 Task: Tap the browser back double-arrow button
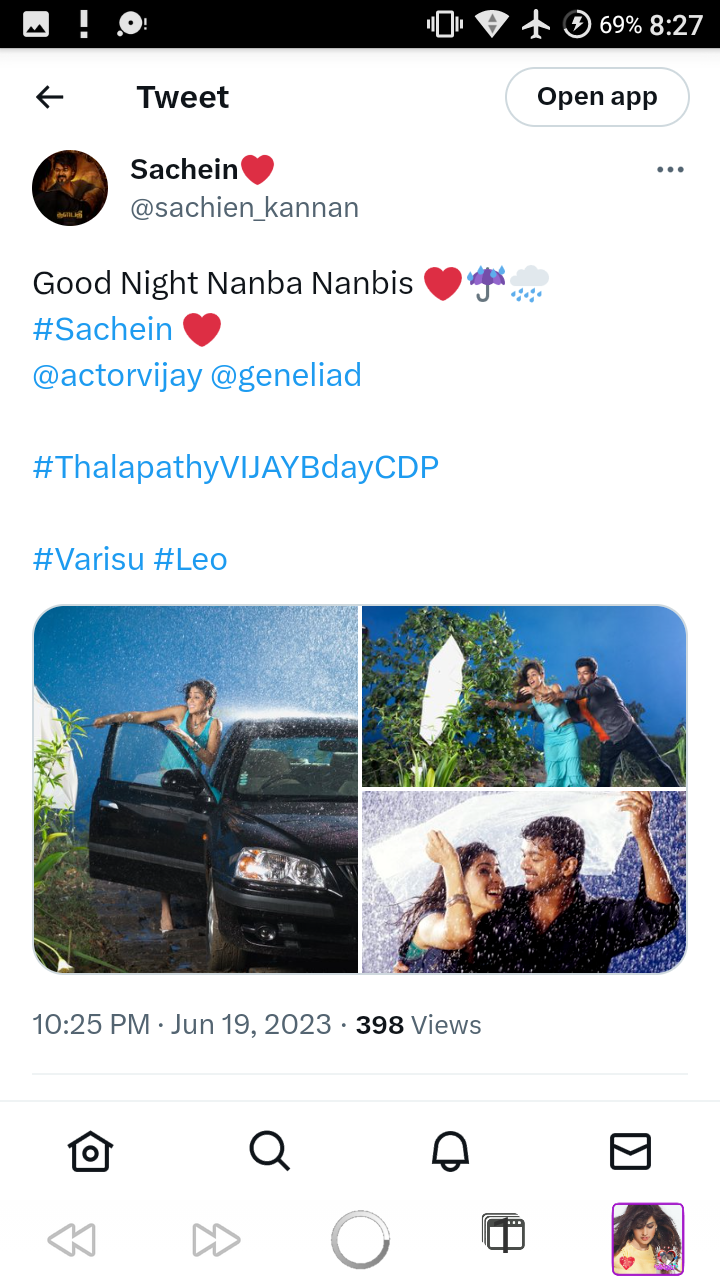pyautogui.click(x=71, y=1240)
